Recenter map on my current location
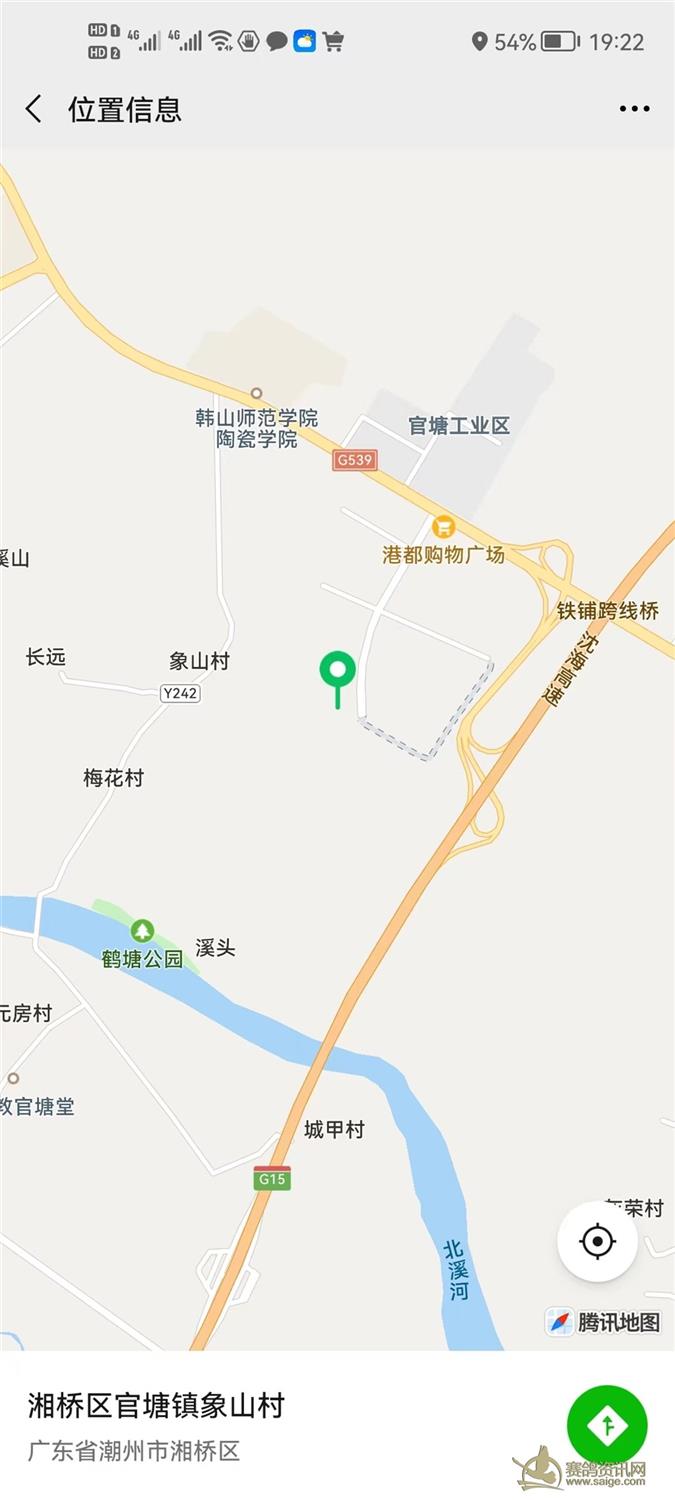Viewport: 675px width, 1500px height. 597,1242
